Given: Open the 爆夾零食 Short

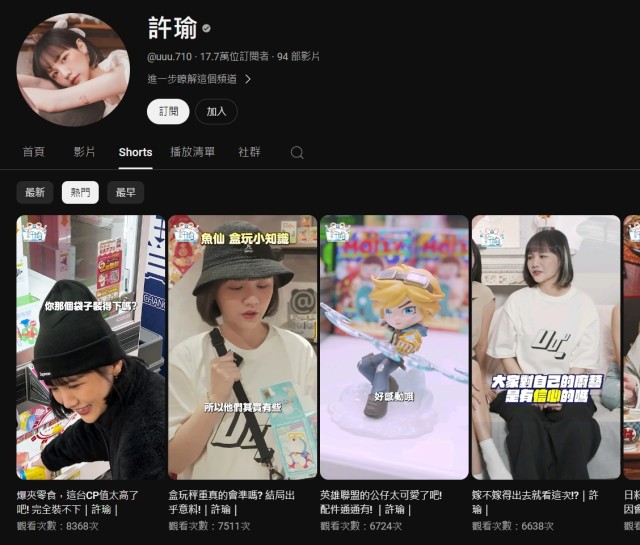Looking at the screenshot, I should tap(91, 346).
